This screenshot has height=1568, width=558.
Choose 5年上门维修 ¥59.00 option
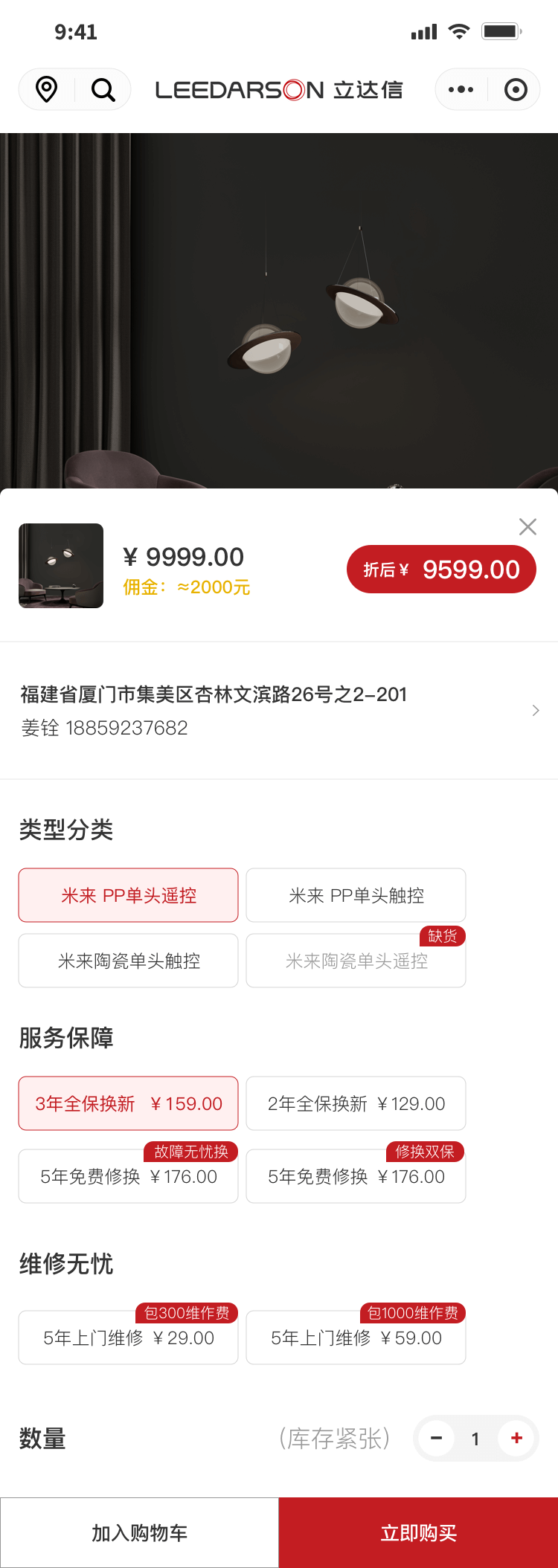tap(356, 1338)
